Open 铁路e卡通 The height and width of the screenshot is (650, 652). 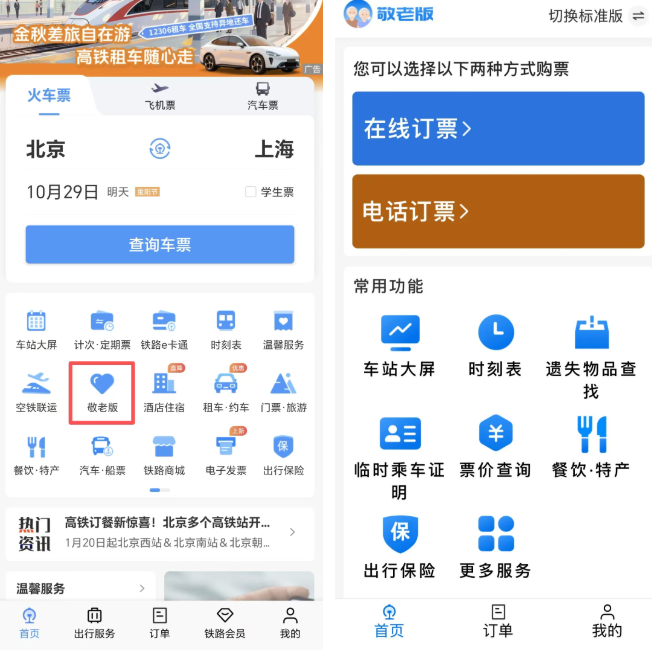point(164,329)
